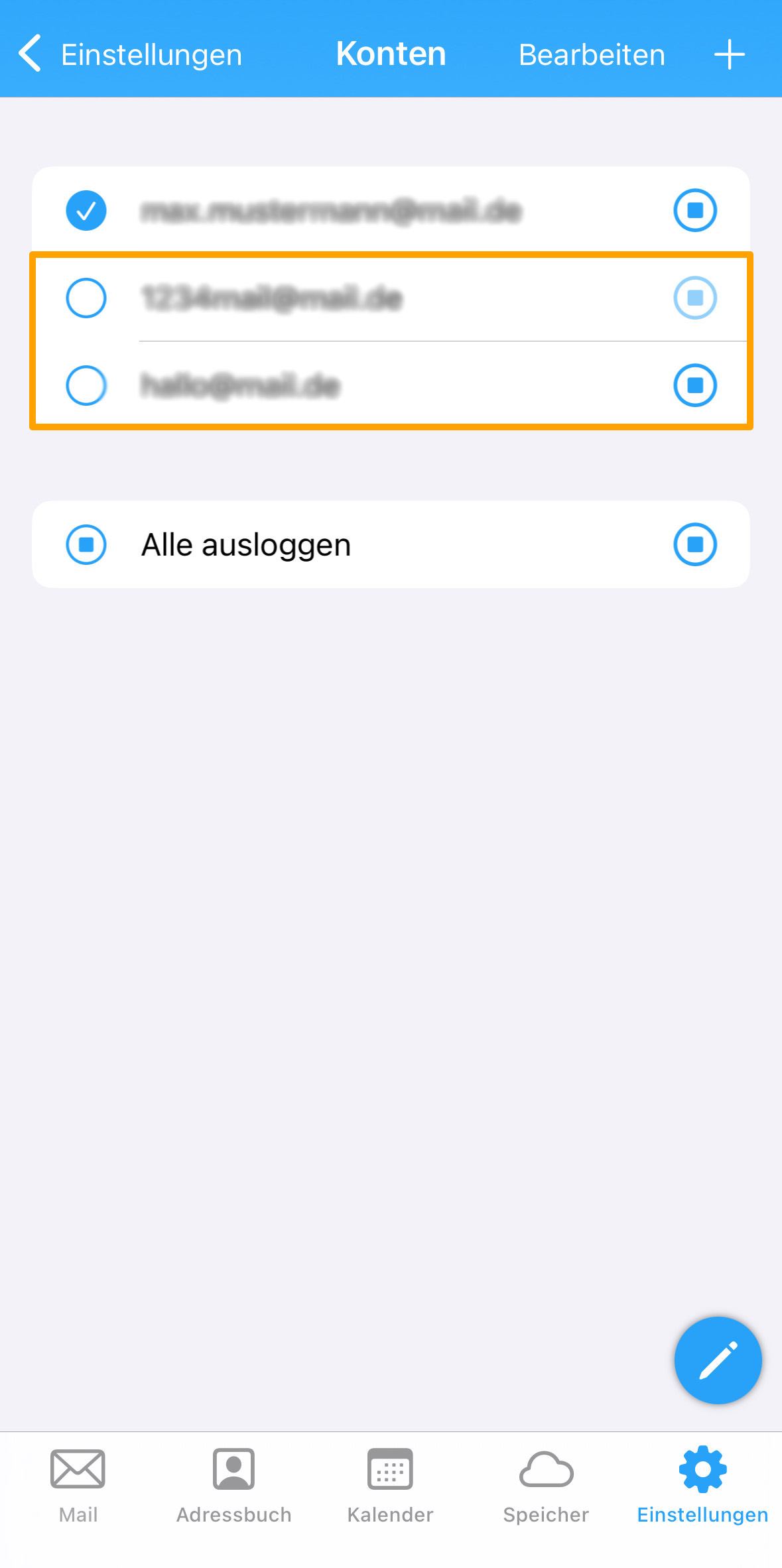782x1568 pixels.
Task: Go back to Einstellungen
Action: pos(130,54)
